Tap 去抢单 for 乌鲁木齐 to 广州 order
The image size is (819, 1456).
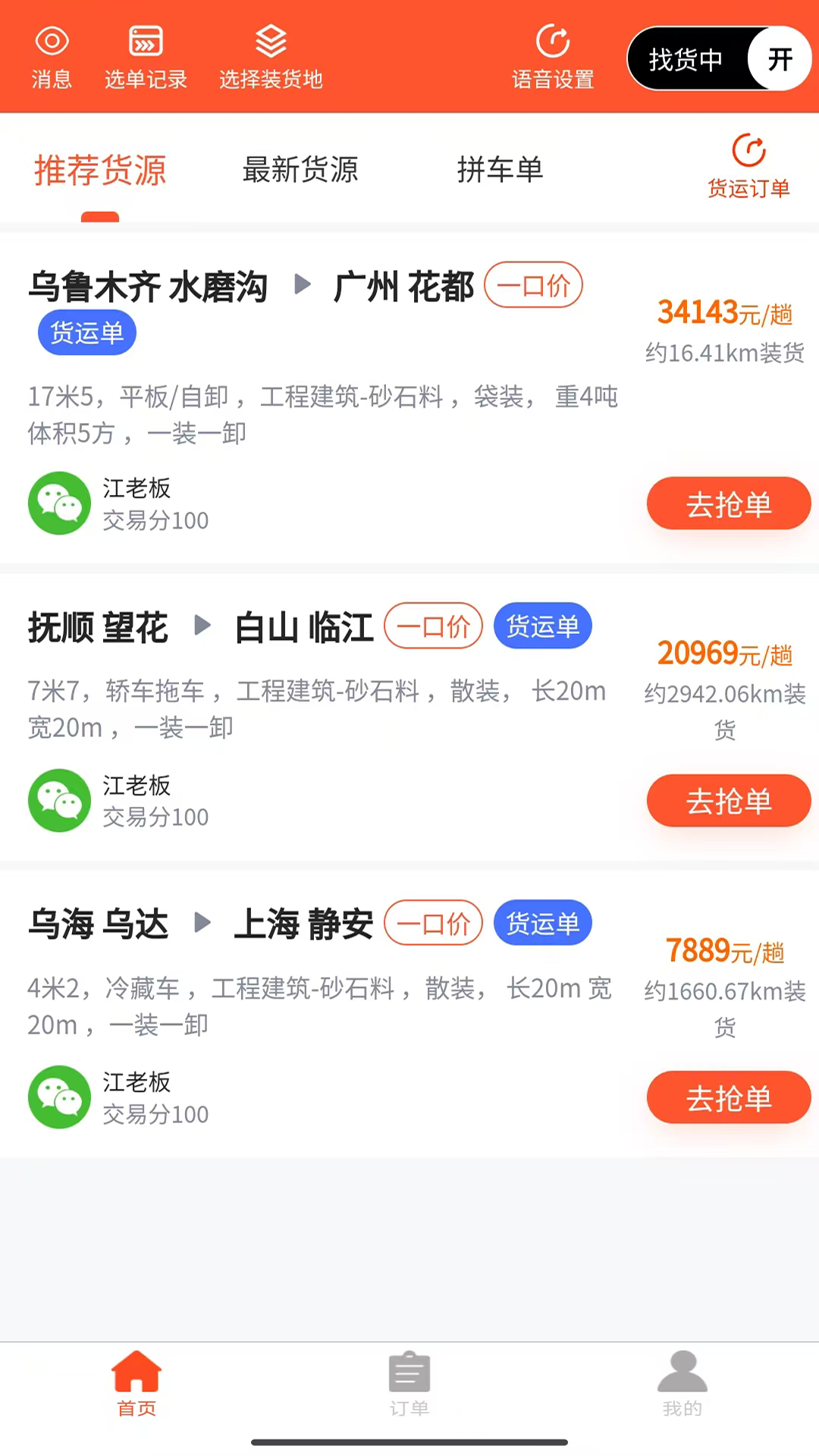(728, 504)
